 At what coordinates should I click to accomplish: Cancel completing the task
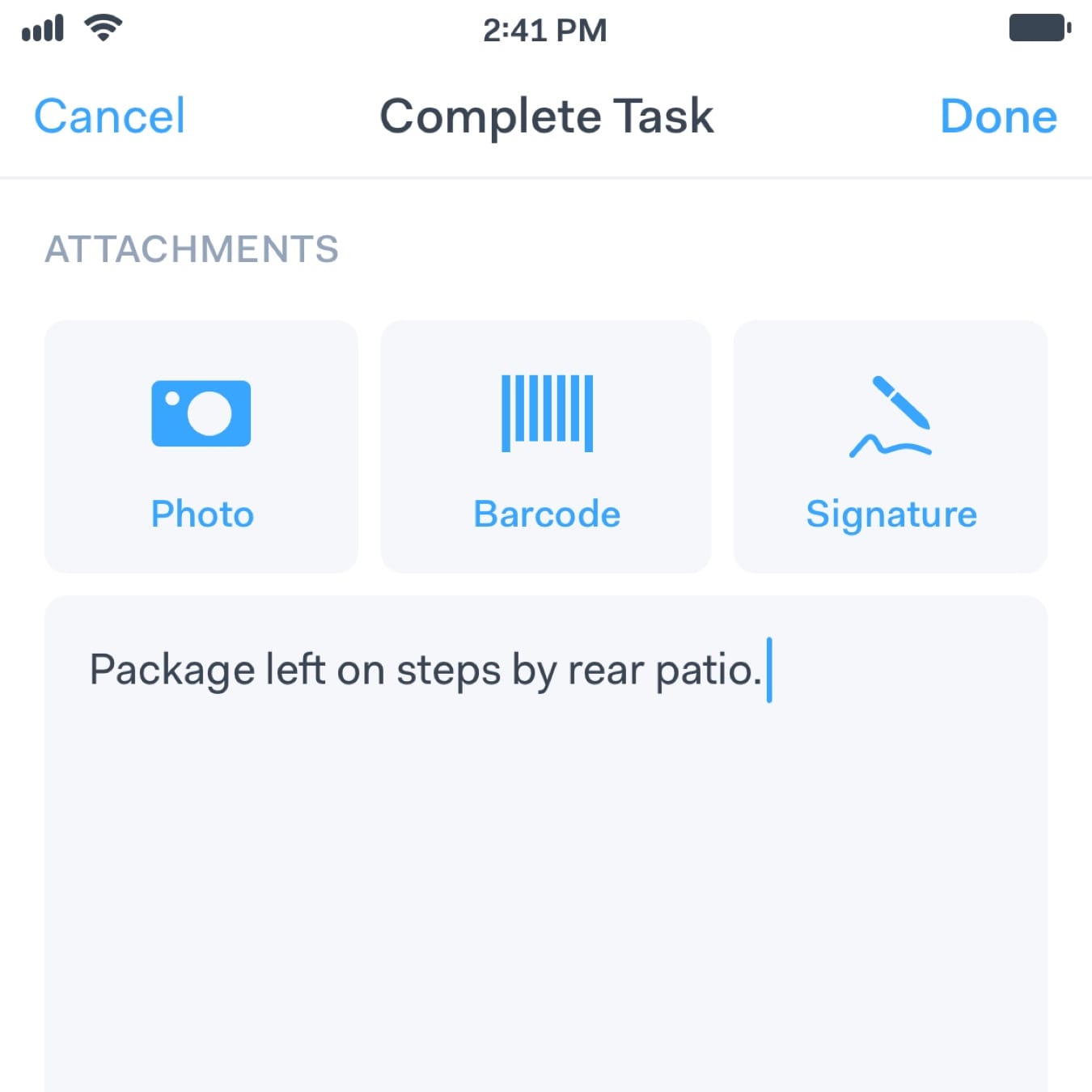(x=110, y=116)
